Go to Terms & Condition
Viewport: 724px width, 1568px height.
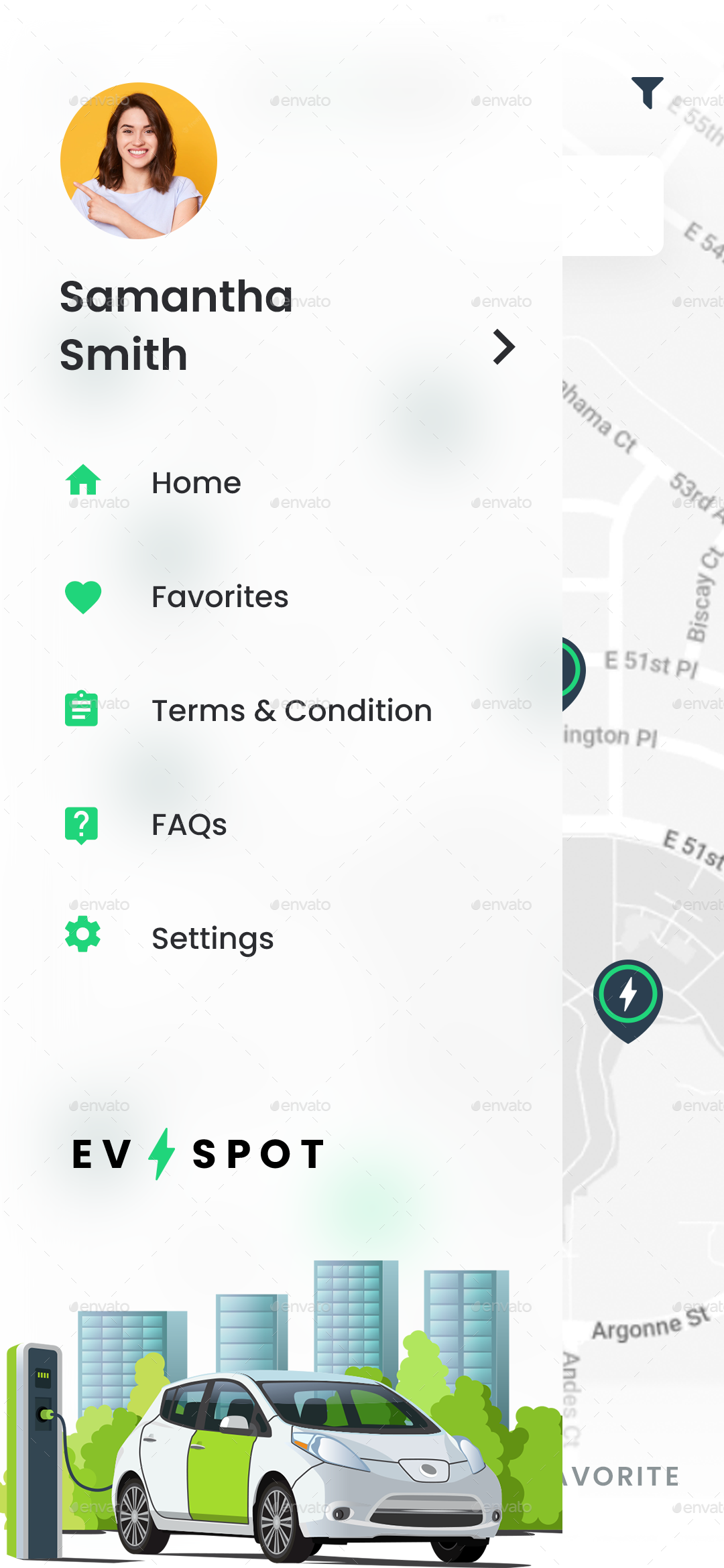292,710
